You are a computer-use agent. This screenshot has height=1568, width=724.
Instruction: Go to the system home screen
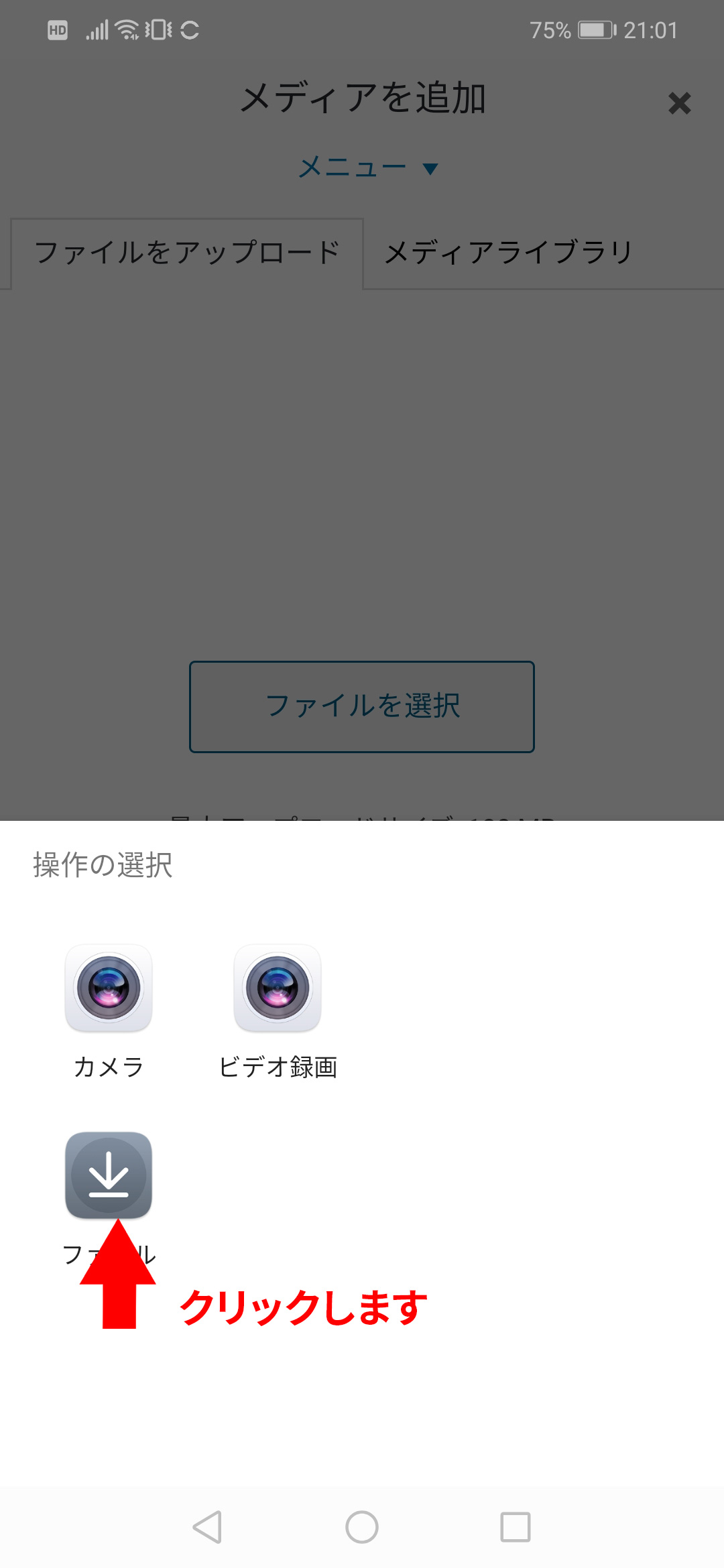point(362,1527)
